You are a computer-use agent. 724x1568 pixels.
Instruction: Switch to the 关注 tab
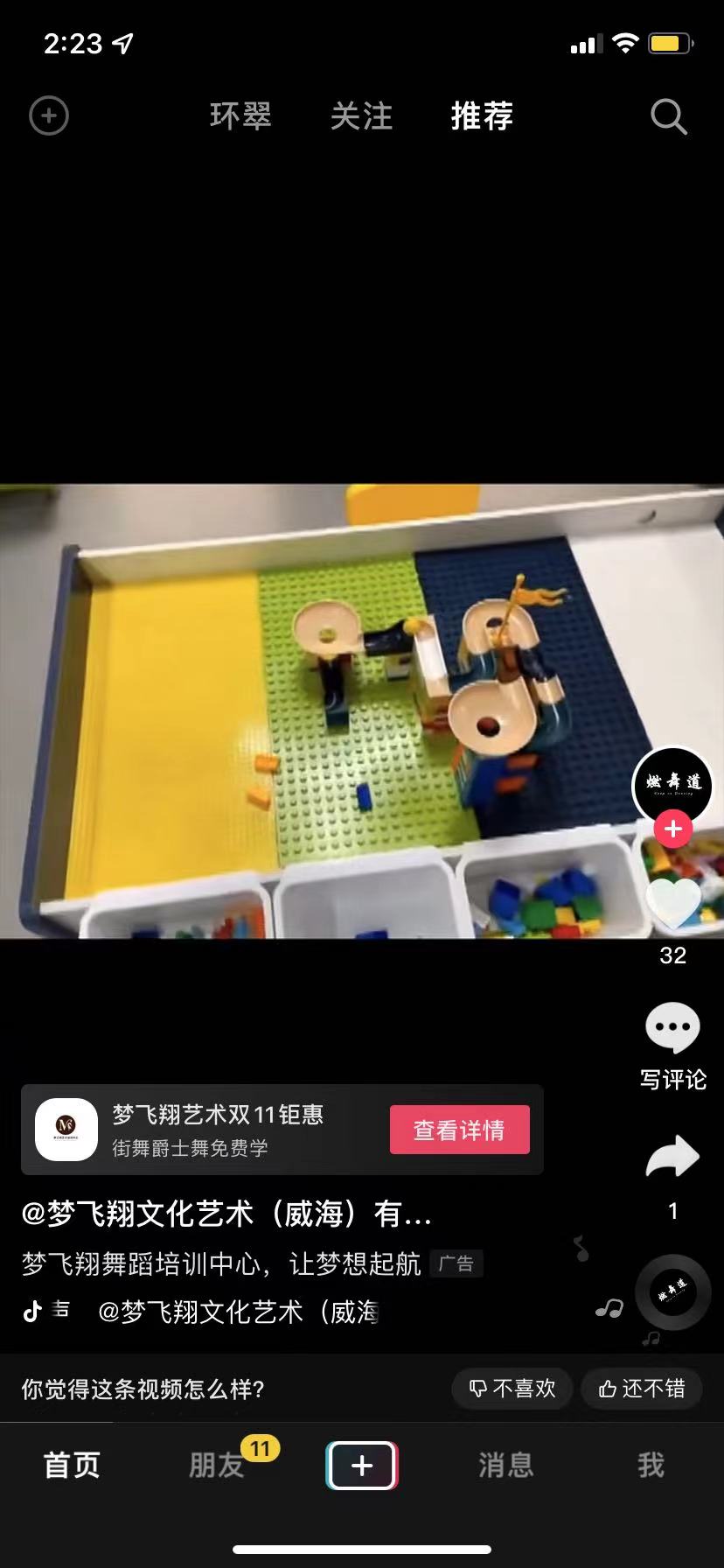[x=361, y=116]
